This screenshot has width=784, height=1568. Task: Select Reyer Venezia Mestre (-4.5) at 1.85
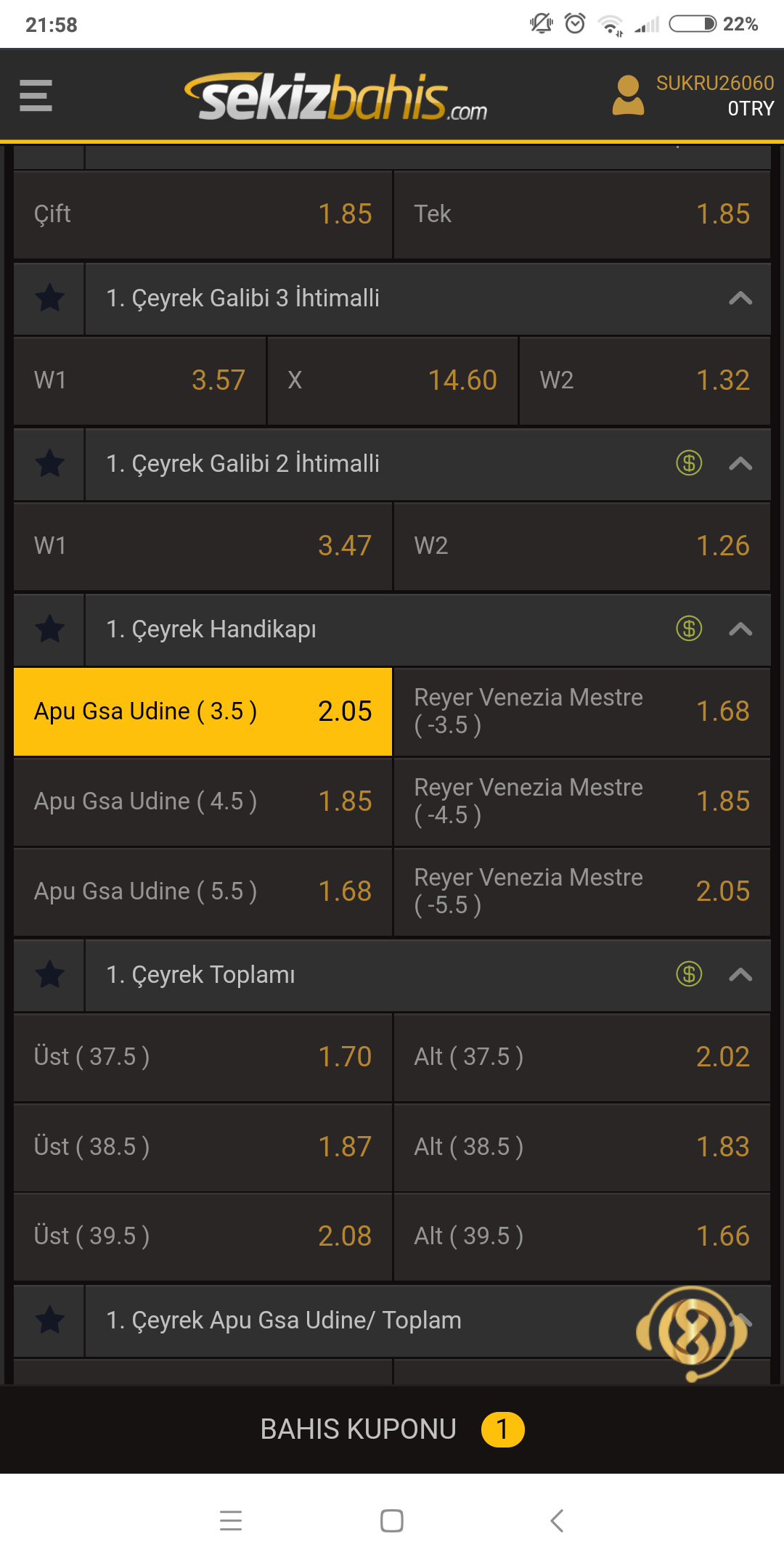tap(581, 801)
